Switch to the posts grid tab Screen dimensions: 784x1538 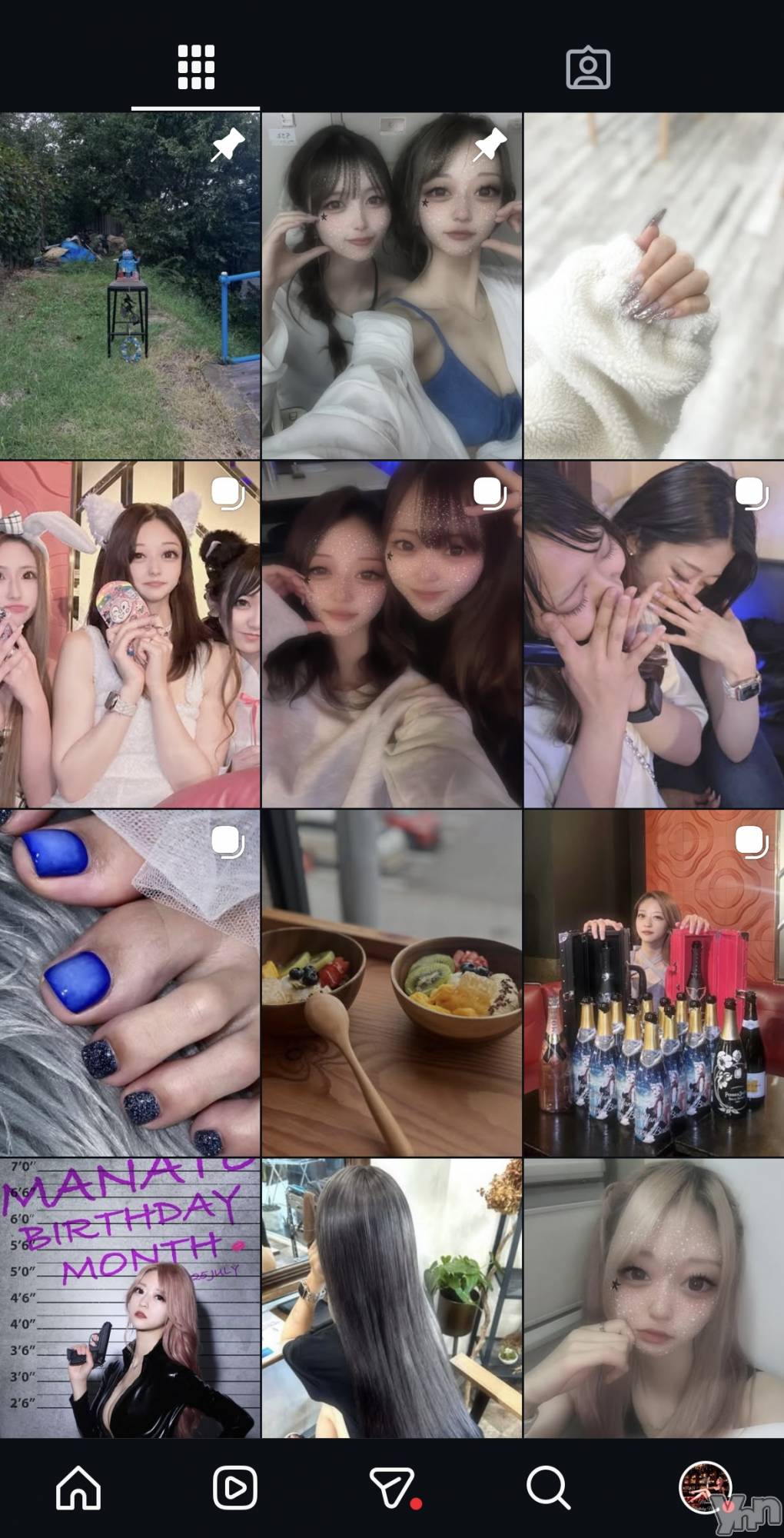pyautogui.click(x=196, y=68)
